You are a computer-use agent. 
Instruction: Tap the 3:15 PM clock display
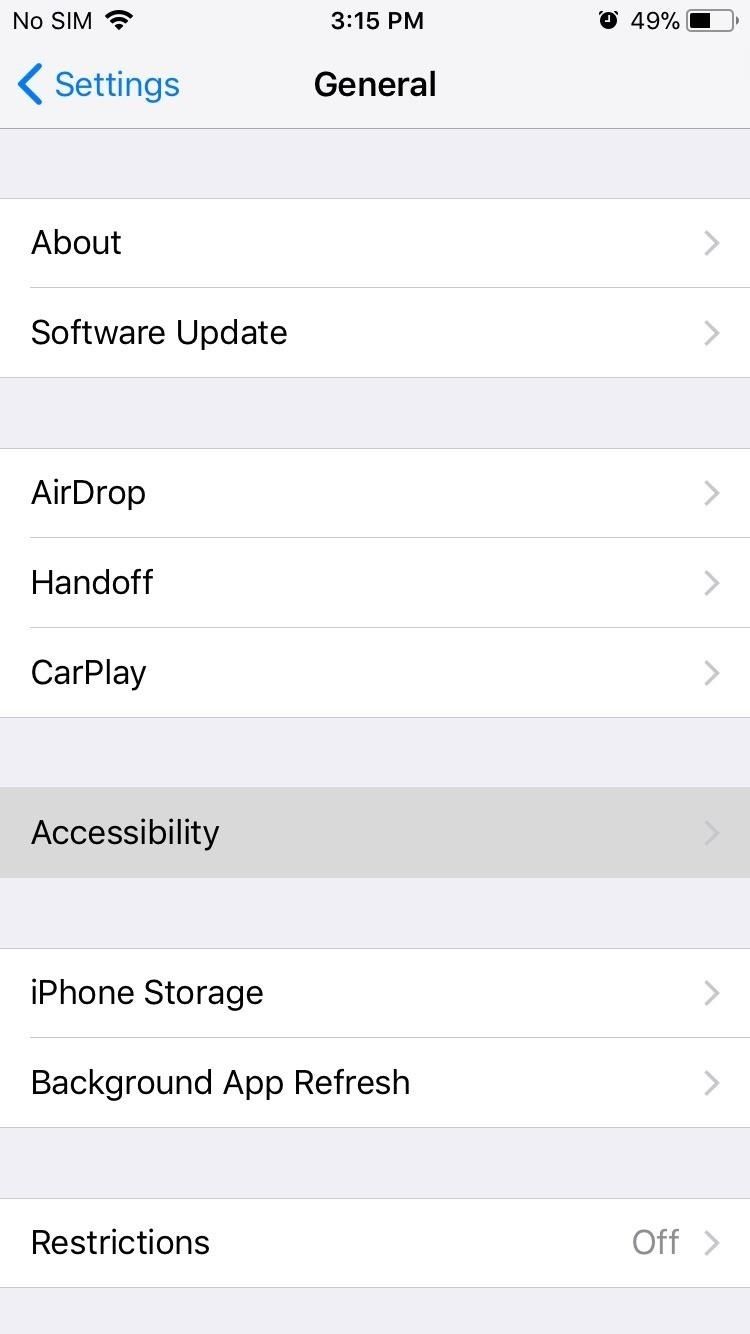(377, 19)
